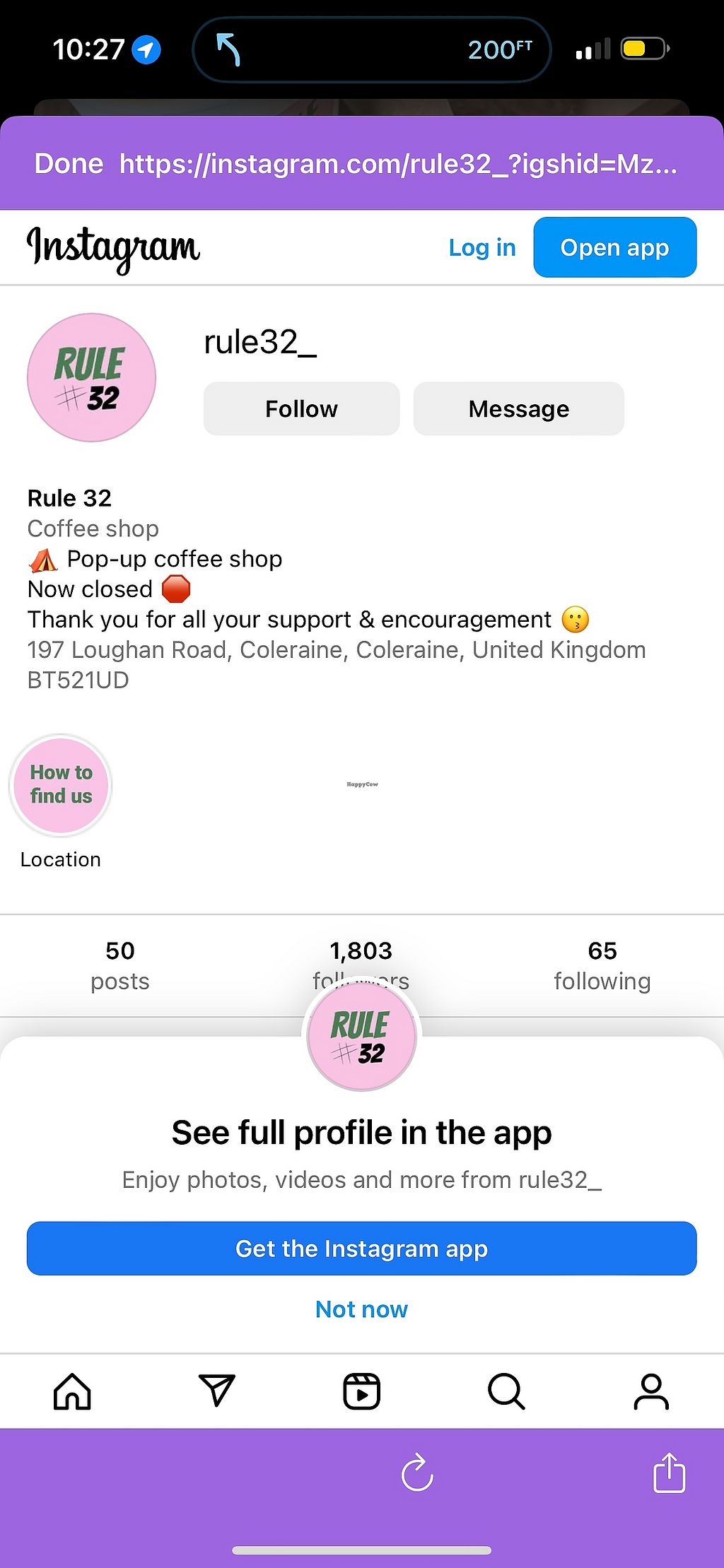The image size is (724, 1568).
Task: Follow the rule32_ account
Action: tap(301, 409)
